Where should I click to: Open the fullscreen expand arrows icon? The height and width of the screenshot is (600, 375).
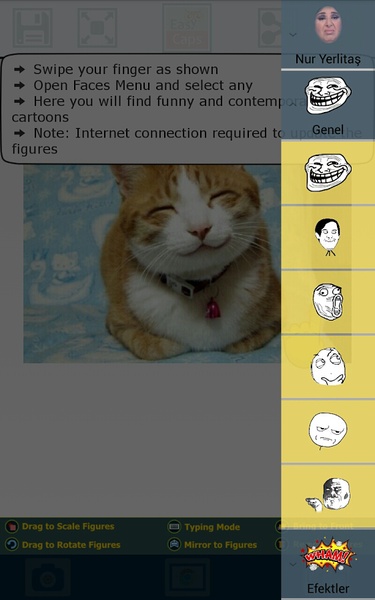(x=97, y=28)
